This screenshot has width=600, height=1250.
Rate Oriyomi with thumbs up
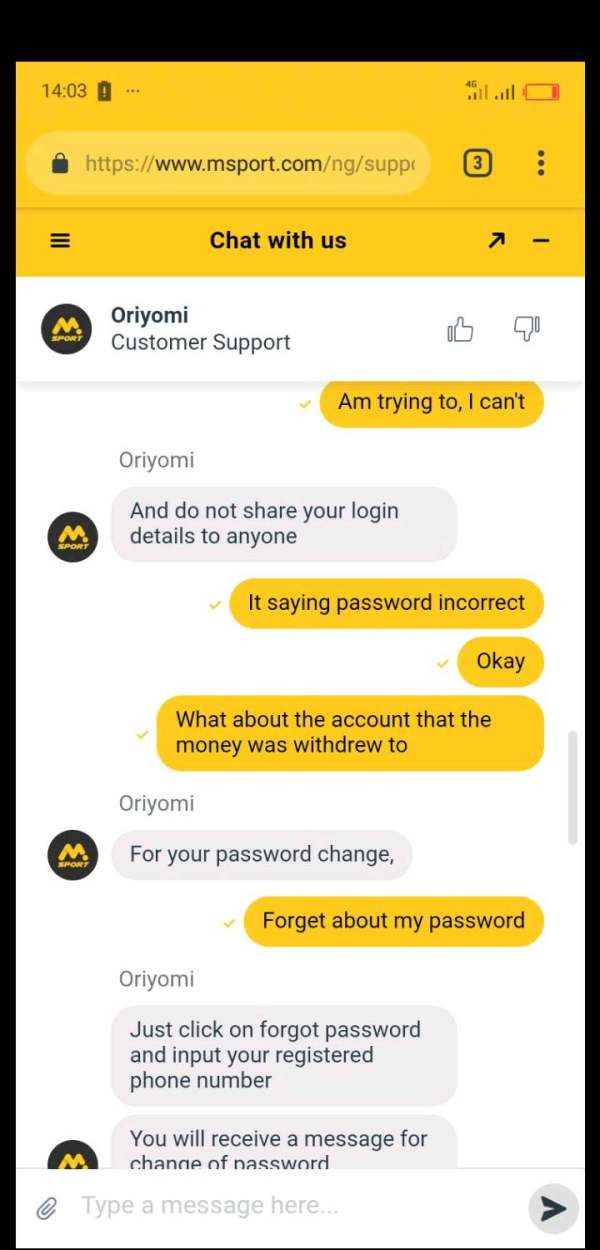click(460, 328)
